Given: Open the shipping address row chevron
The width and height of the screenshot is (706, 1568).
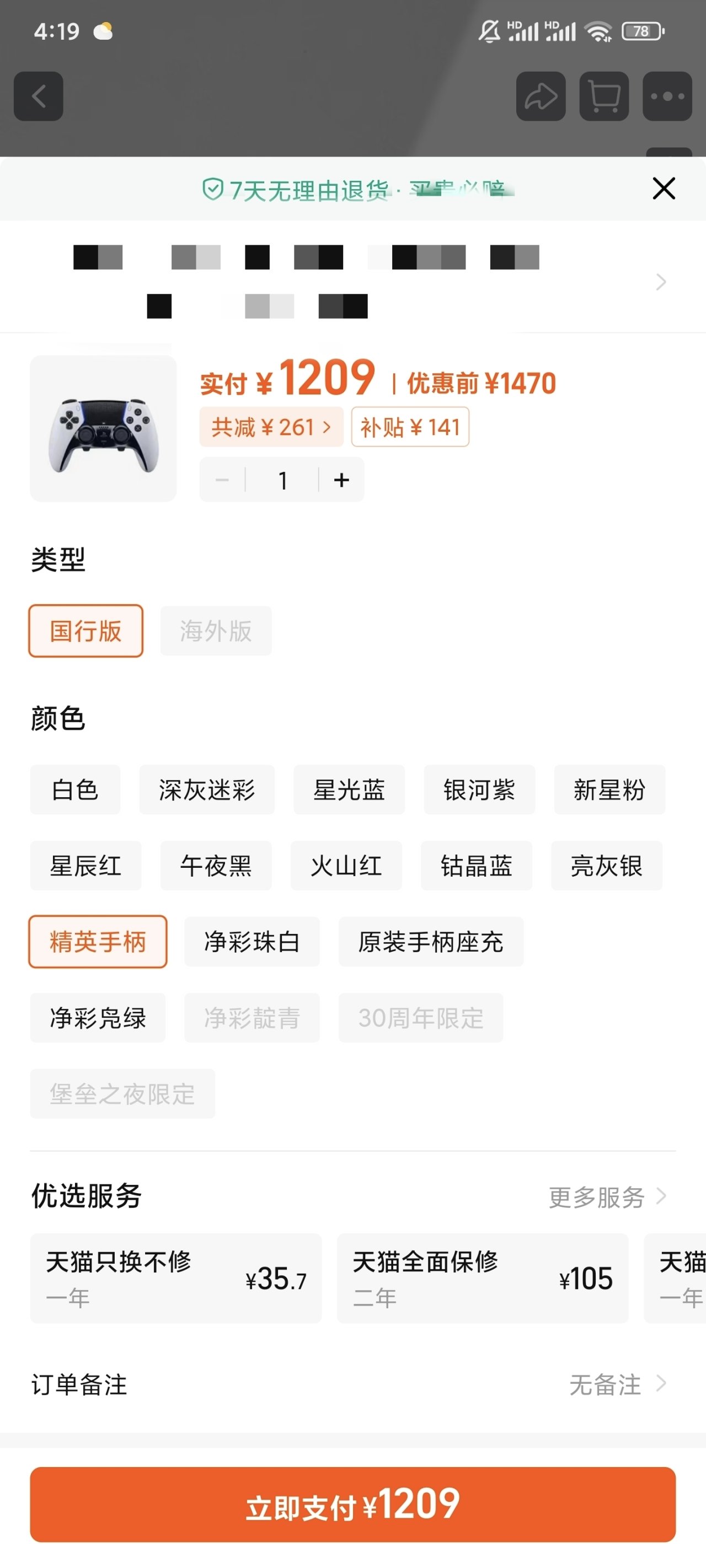Looking at the screenshot, I should 660,282.
